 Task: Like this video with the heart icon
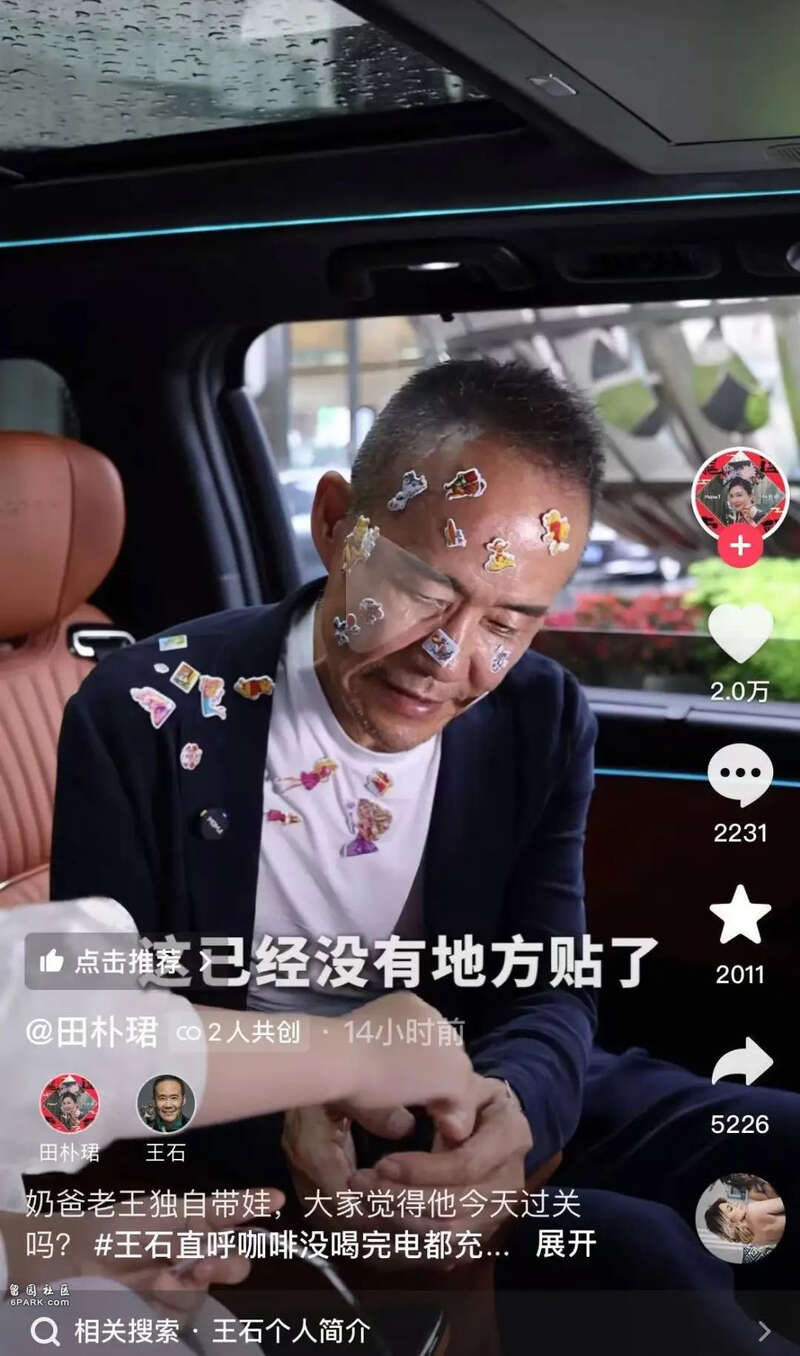coord(740,633)
